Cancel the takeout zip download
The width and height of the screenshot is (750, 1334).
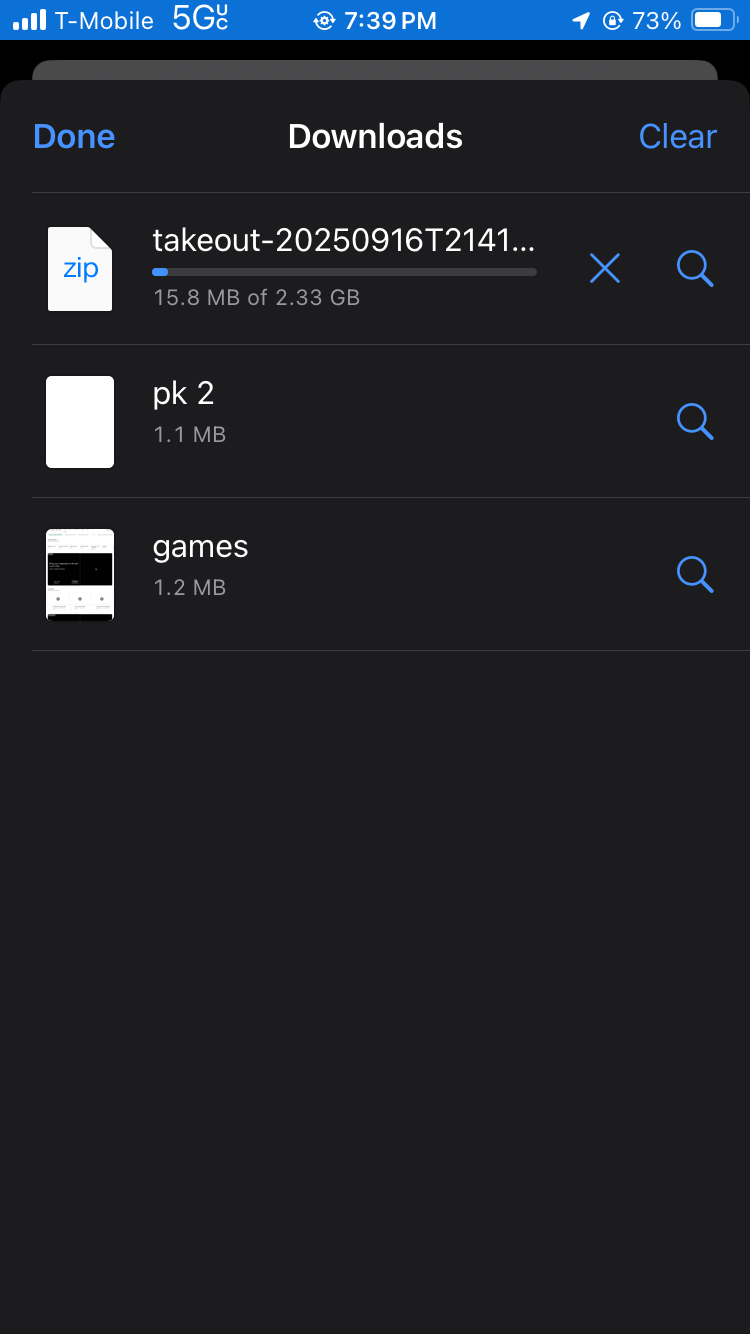click(x=605, y=268)
